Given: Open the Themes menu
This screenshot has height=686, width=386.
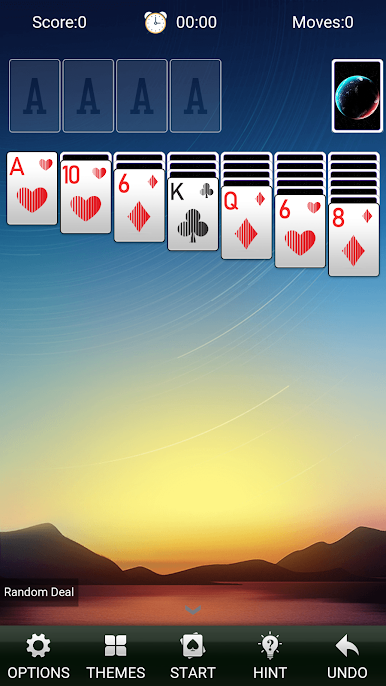Looking at the screenshot, I should click(x=116, y=656).
